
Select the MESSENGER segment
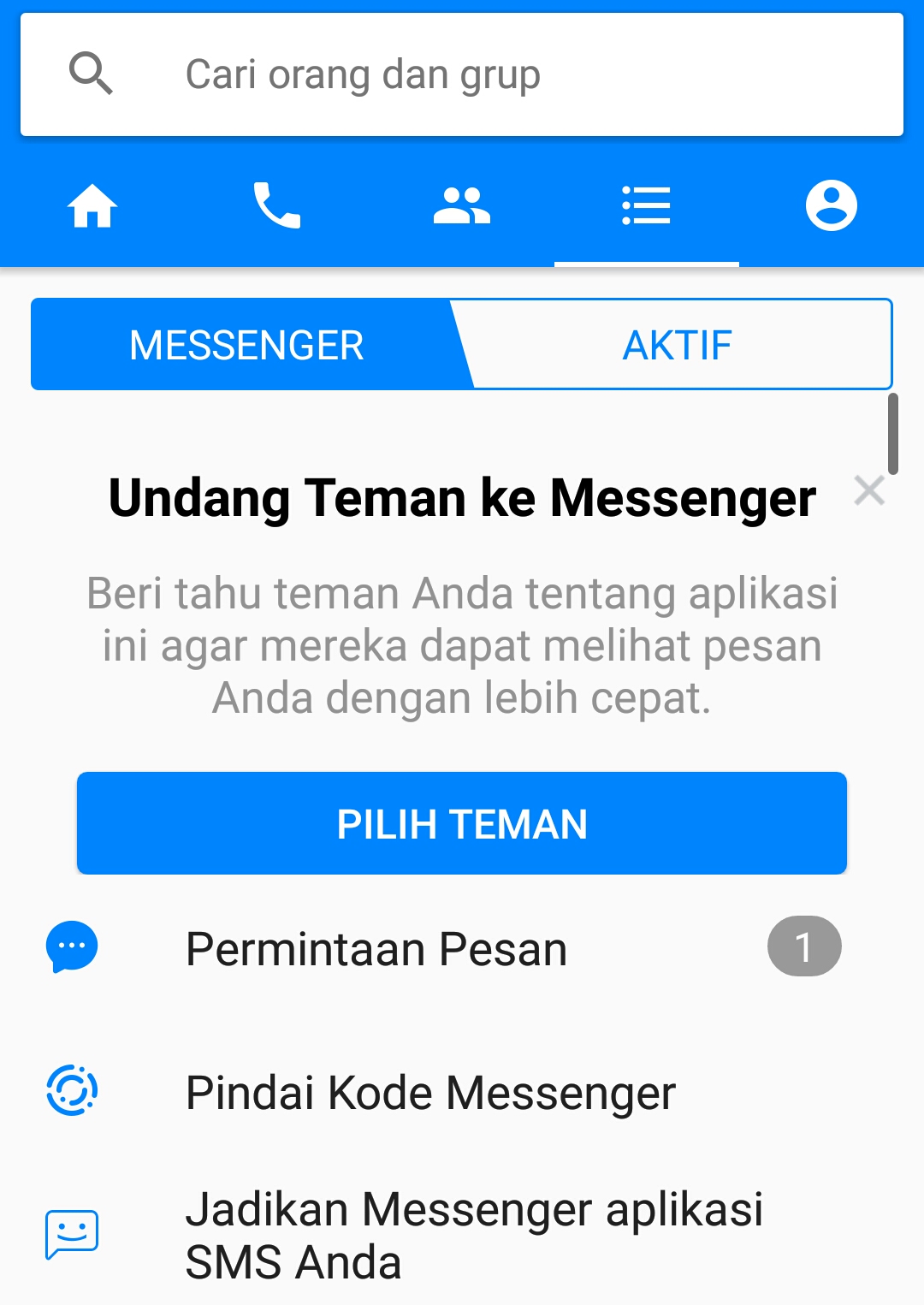click(x=246, y=345)
